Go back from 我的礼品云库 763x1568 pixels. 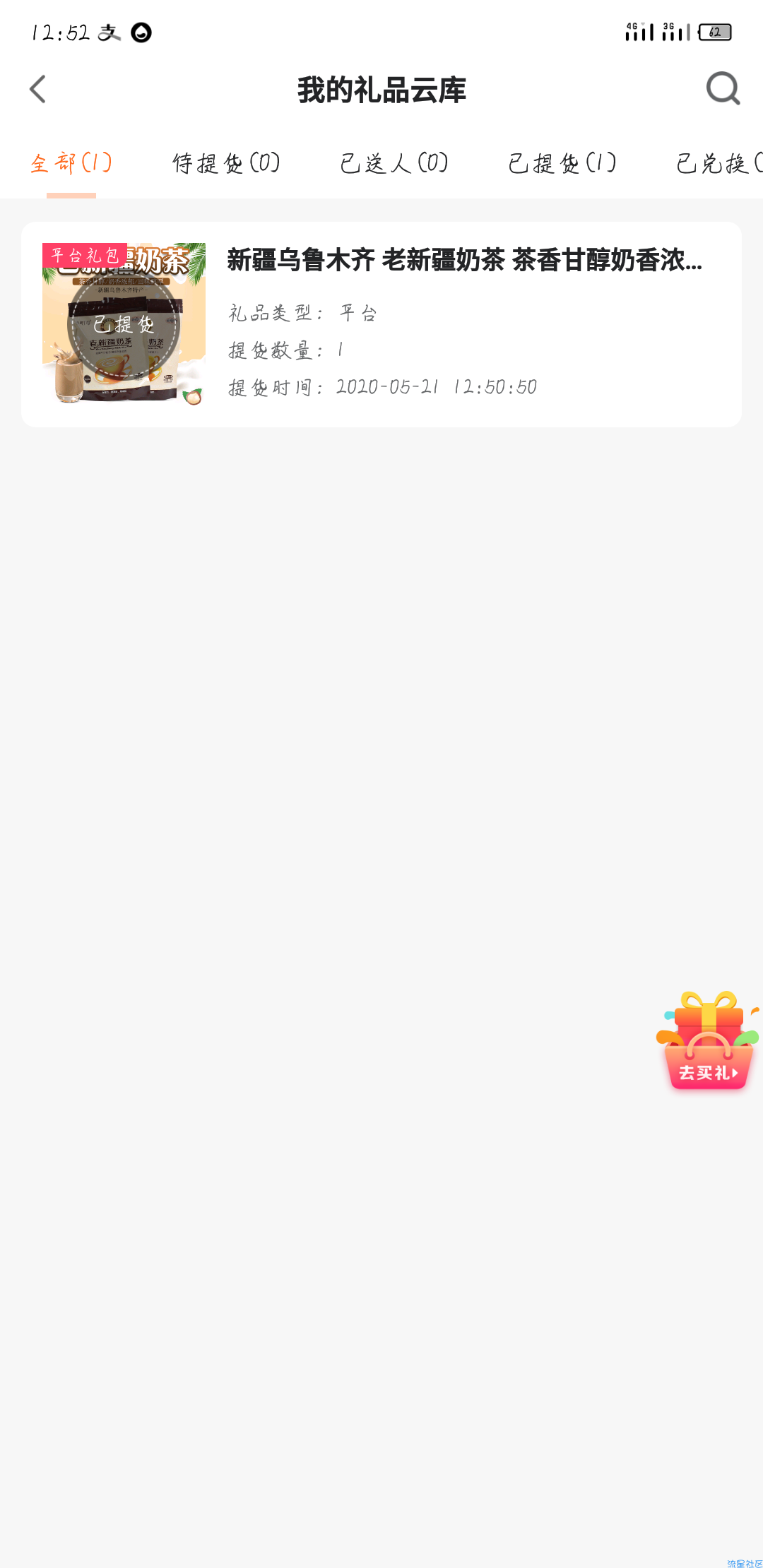click(38, 90)
